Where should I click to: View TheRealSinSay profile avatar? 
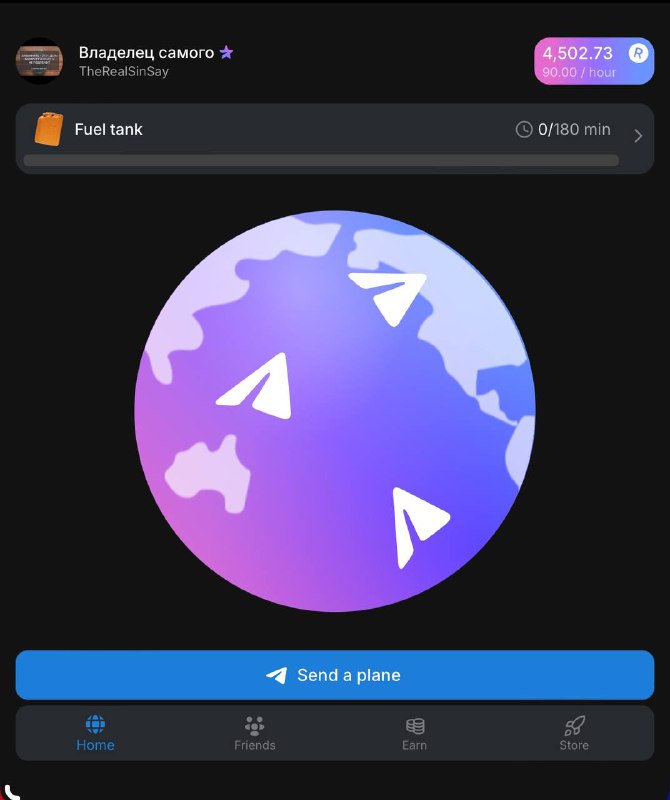click(40, 61)
